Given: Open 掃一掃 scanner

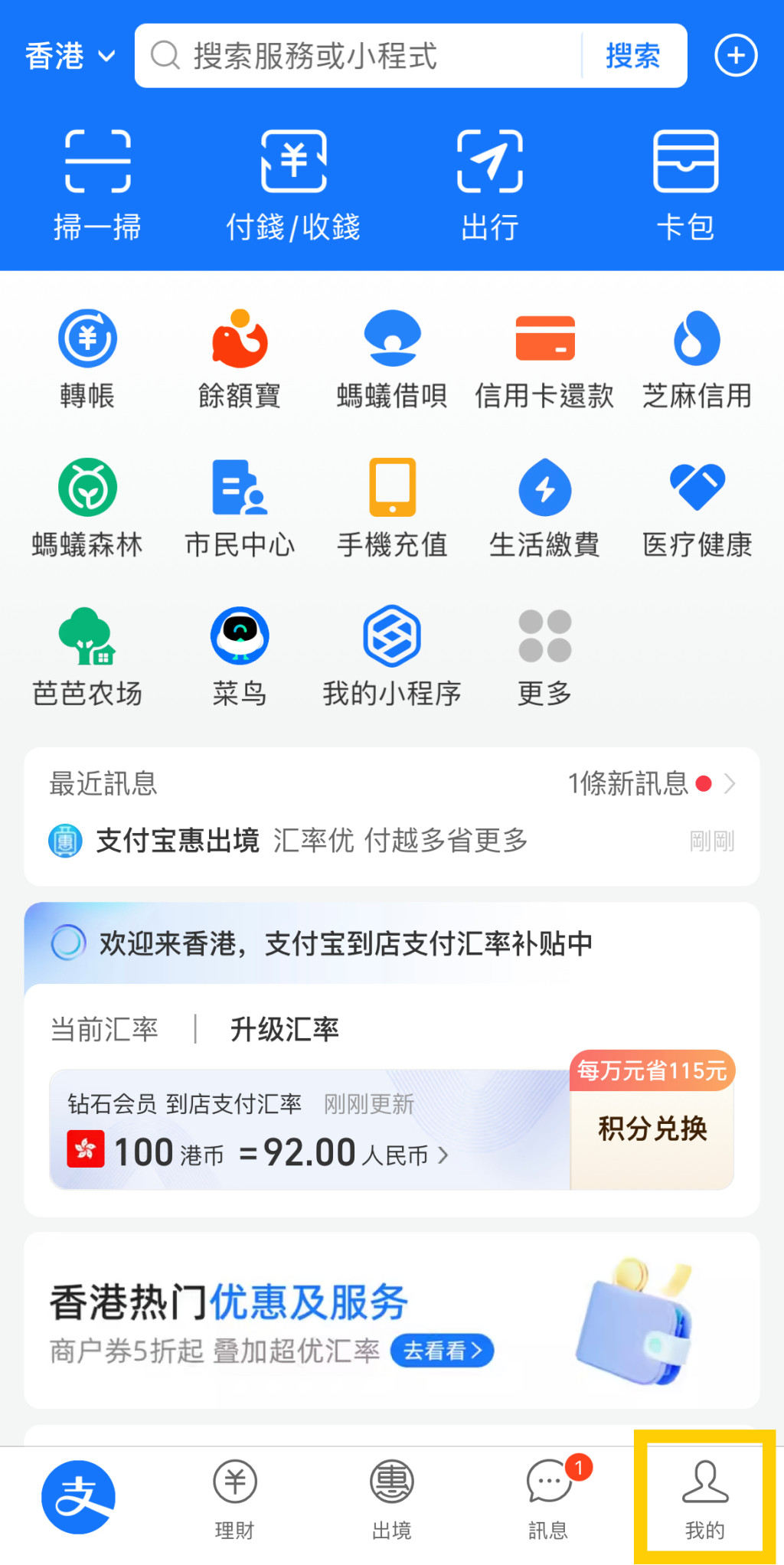Looking at the screenshot, I should tap(97, 185).
